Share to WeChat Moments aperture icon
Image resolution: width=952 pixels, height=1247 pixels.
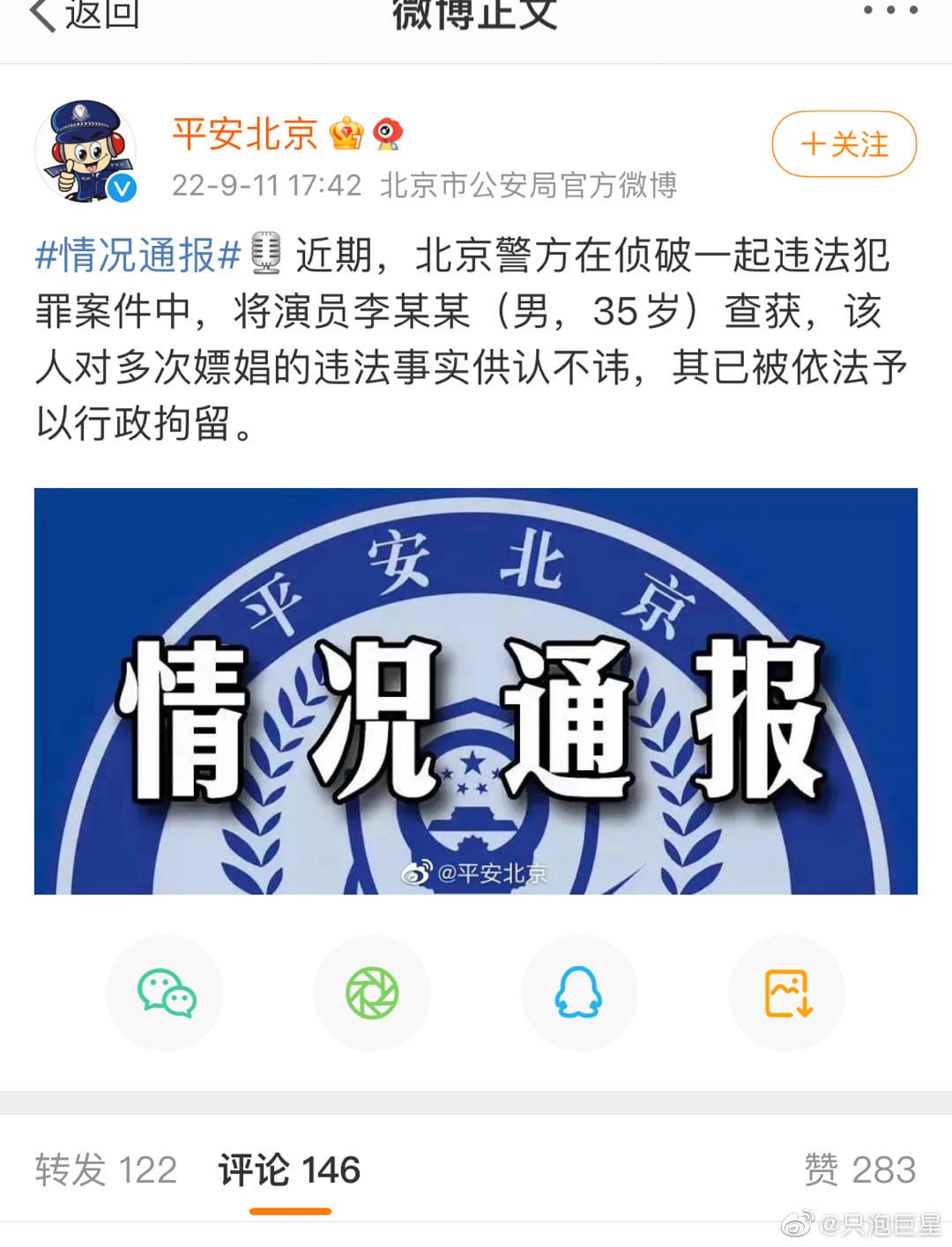click(372, 993)
